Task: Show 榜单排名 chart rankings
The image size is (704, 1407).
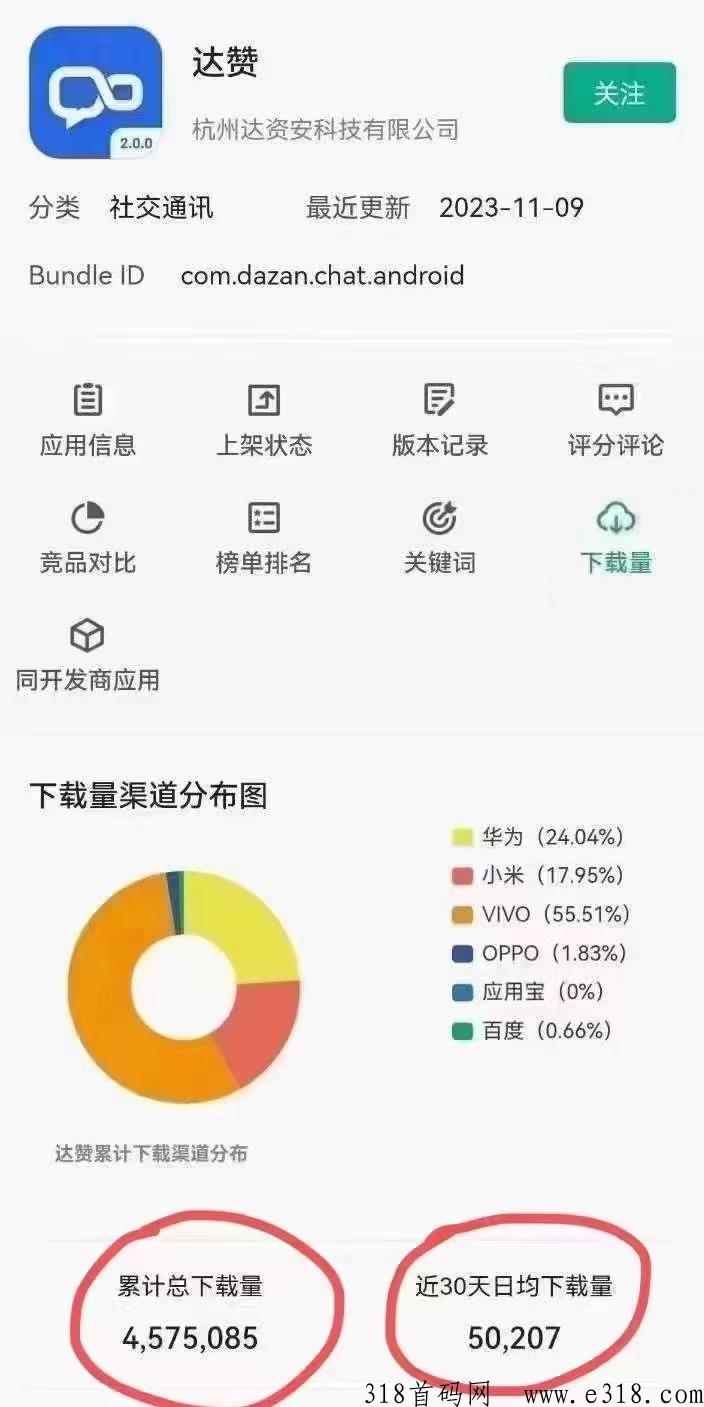Action: coord(264,538)
